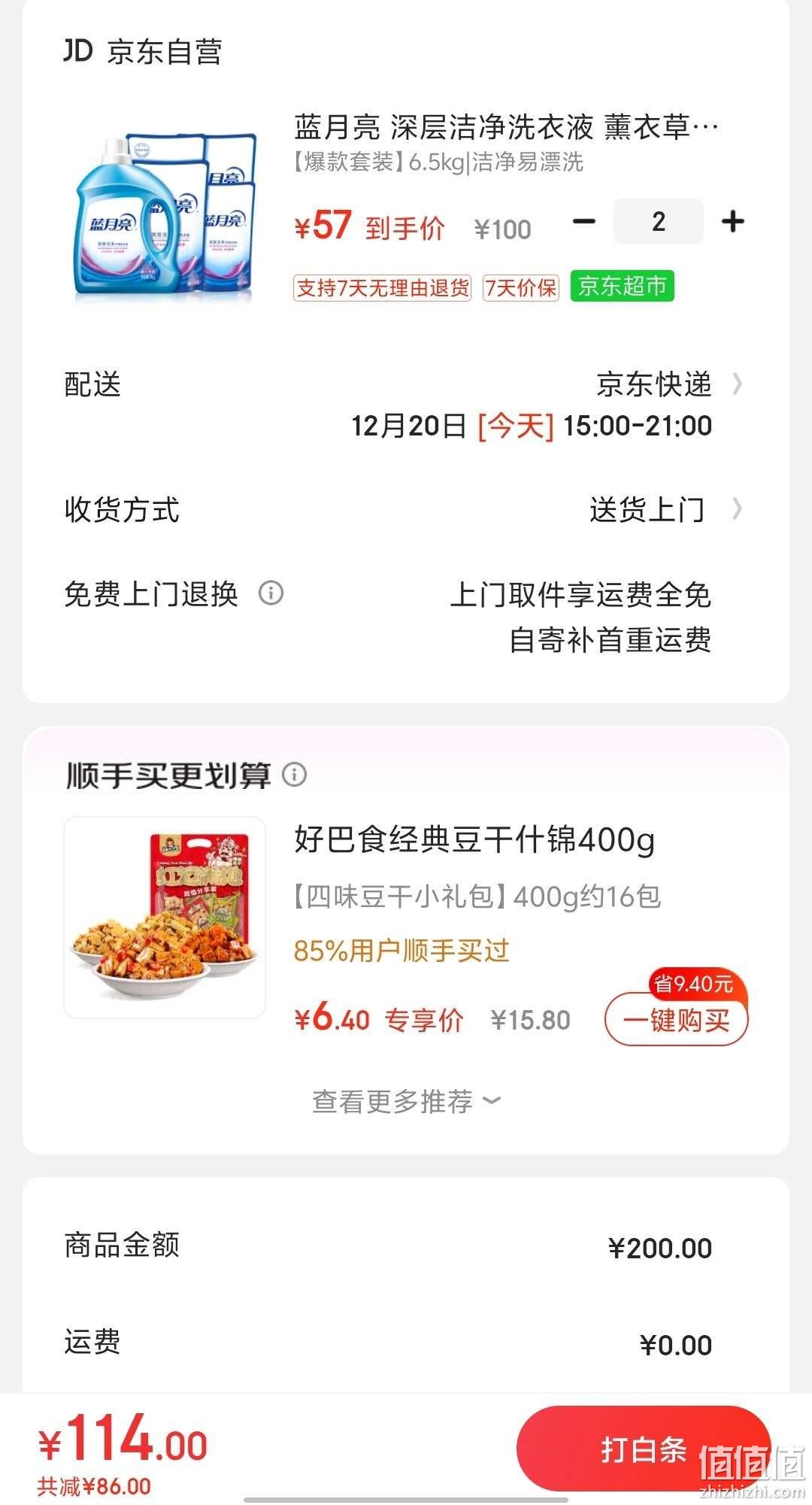The height and width of the screenshot is (1505, 812).
Task: Show info about 免费上门退换
Action: [271, 593]
